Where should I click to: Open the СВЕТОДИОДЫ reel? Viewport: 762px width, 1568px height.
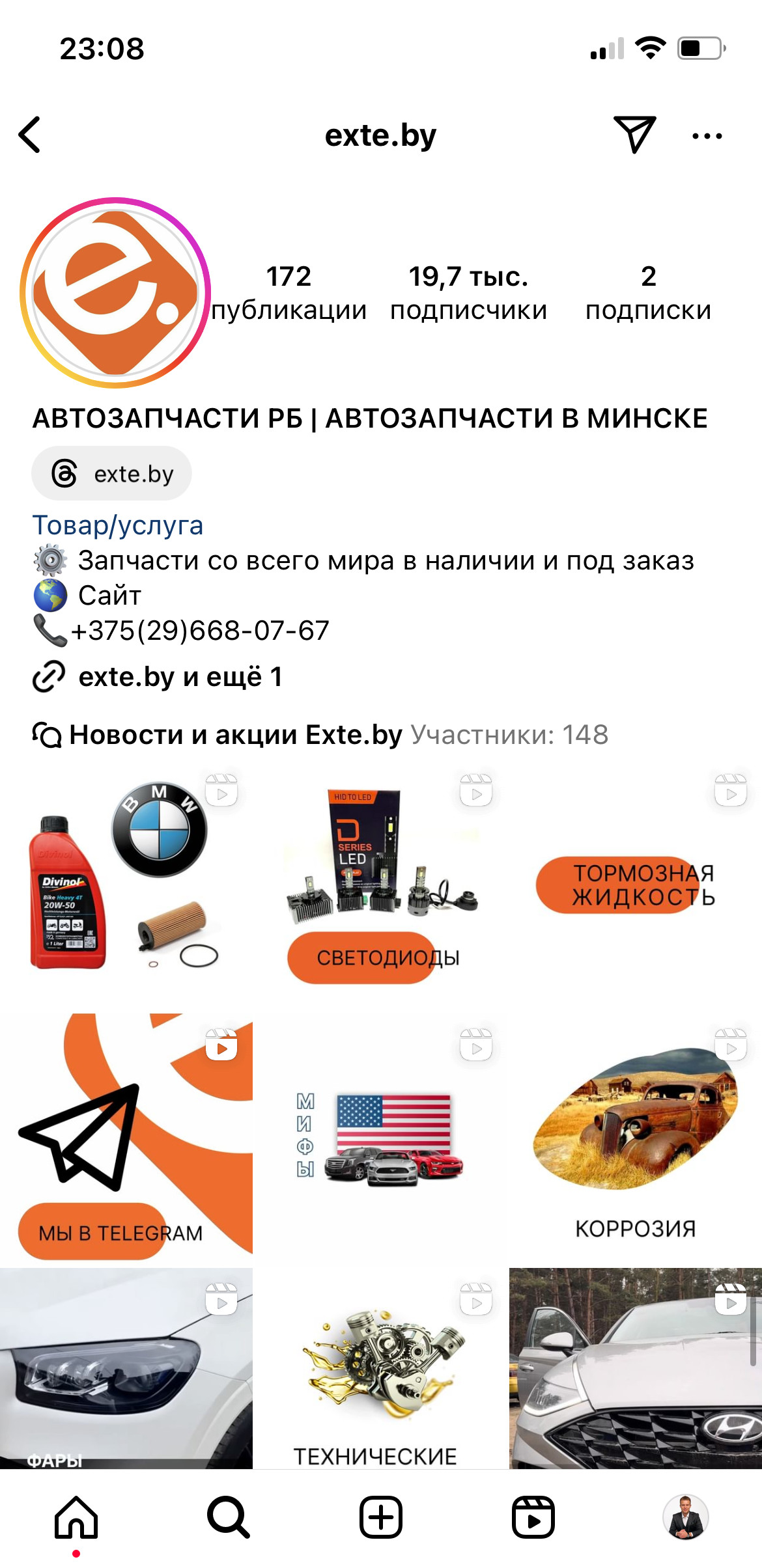(381, 885)
